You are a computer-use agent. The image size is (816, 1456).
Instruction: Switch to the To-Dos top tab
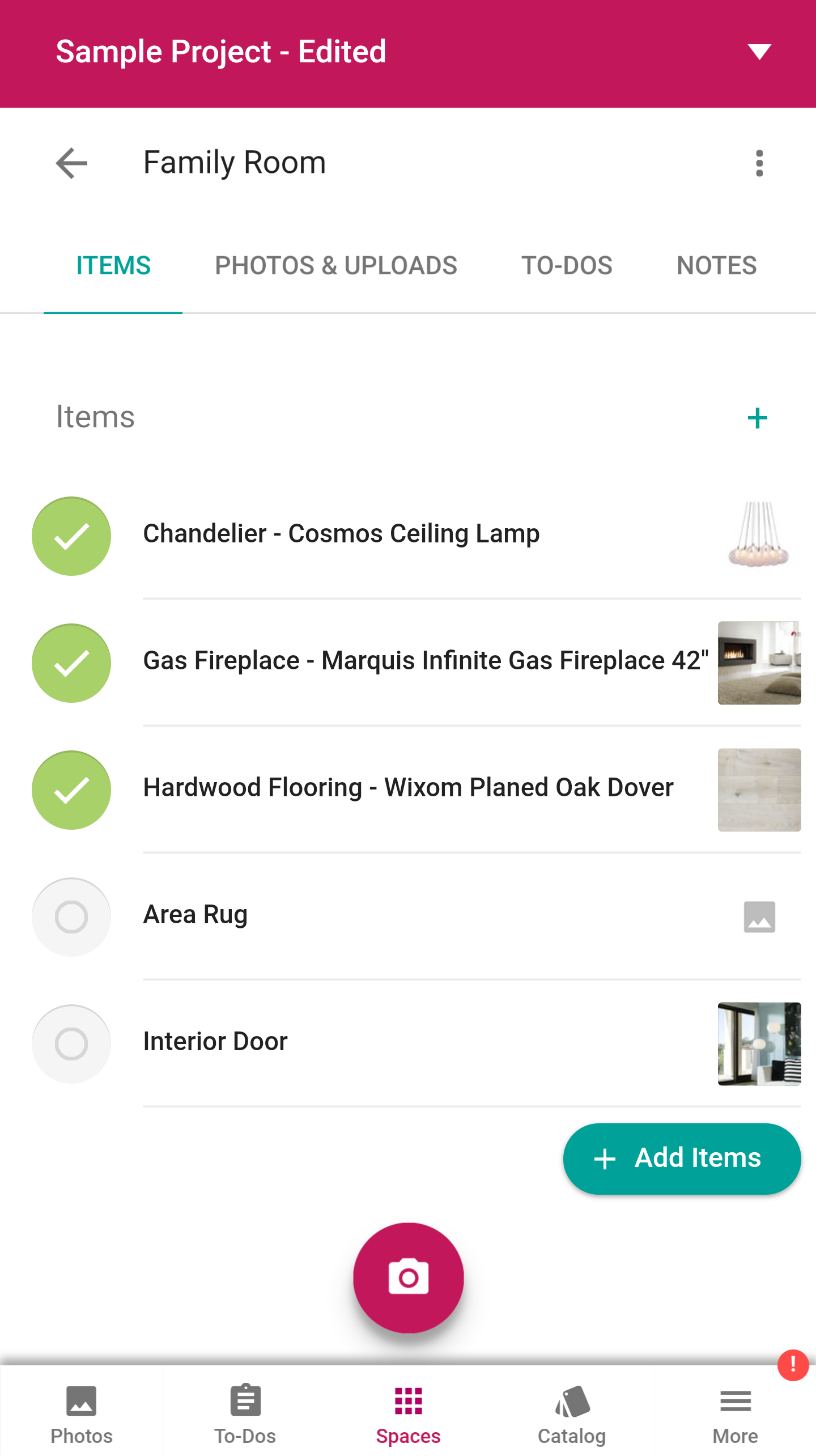566,266
